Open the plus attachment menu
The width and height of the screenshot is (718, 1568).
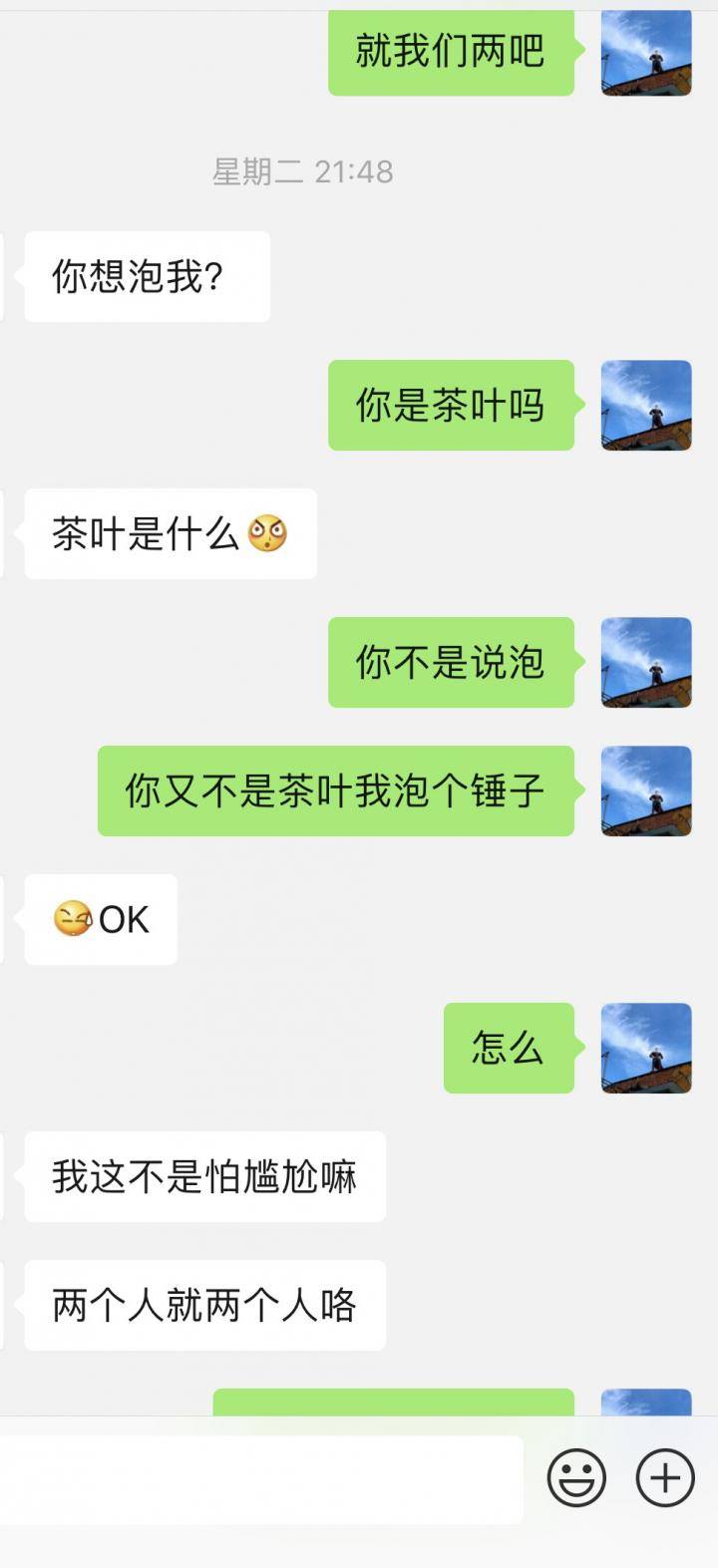tap(663, 1479)
